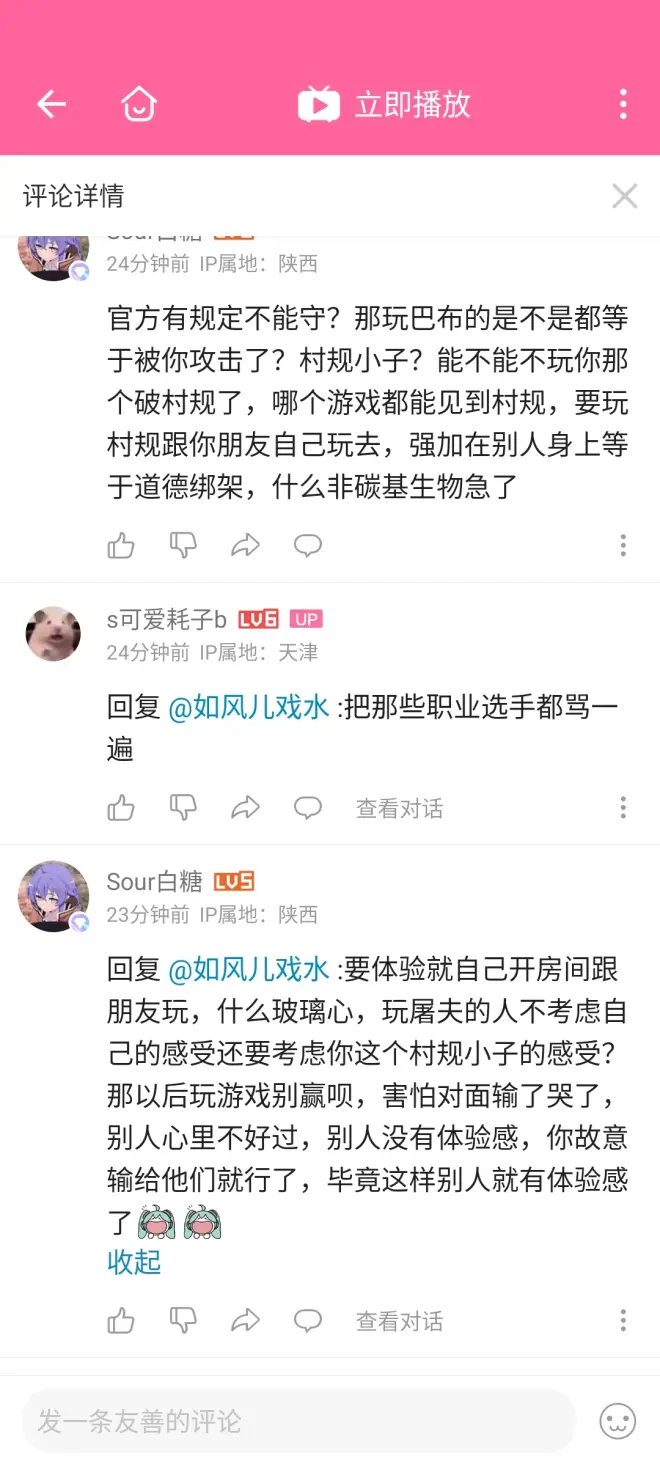Image resolution: width=660 pixels, height=1467 pixels.
Task: Like s可爱耗子b's comment
Action: tap(121, 808)
